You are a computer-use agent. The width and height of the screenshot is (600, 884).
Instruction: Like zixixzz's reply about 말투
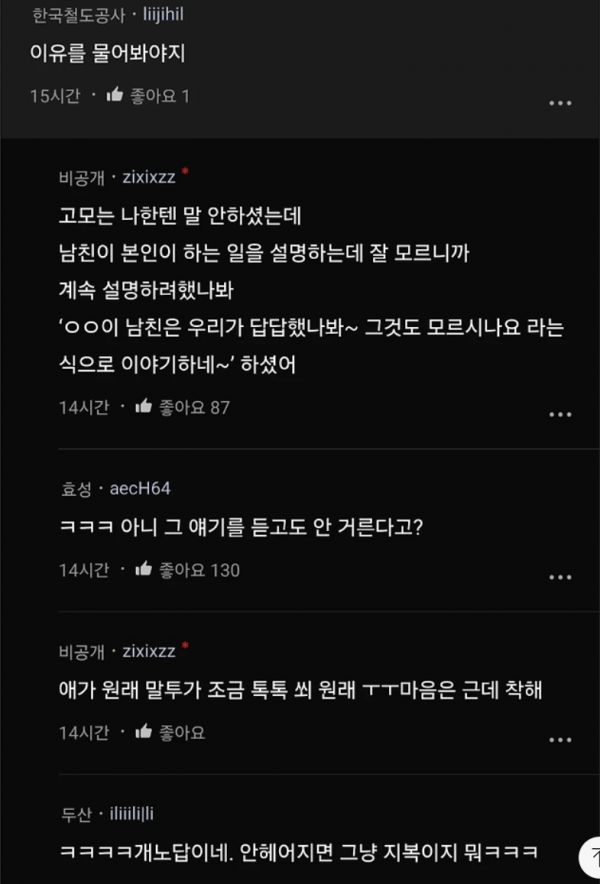pos(144,732)
